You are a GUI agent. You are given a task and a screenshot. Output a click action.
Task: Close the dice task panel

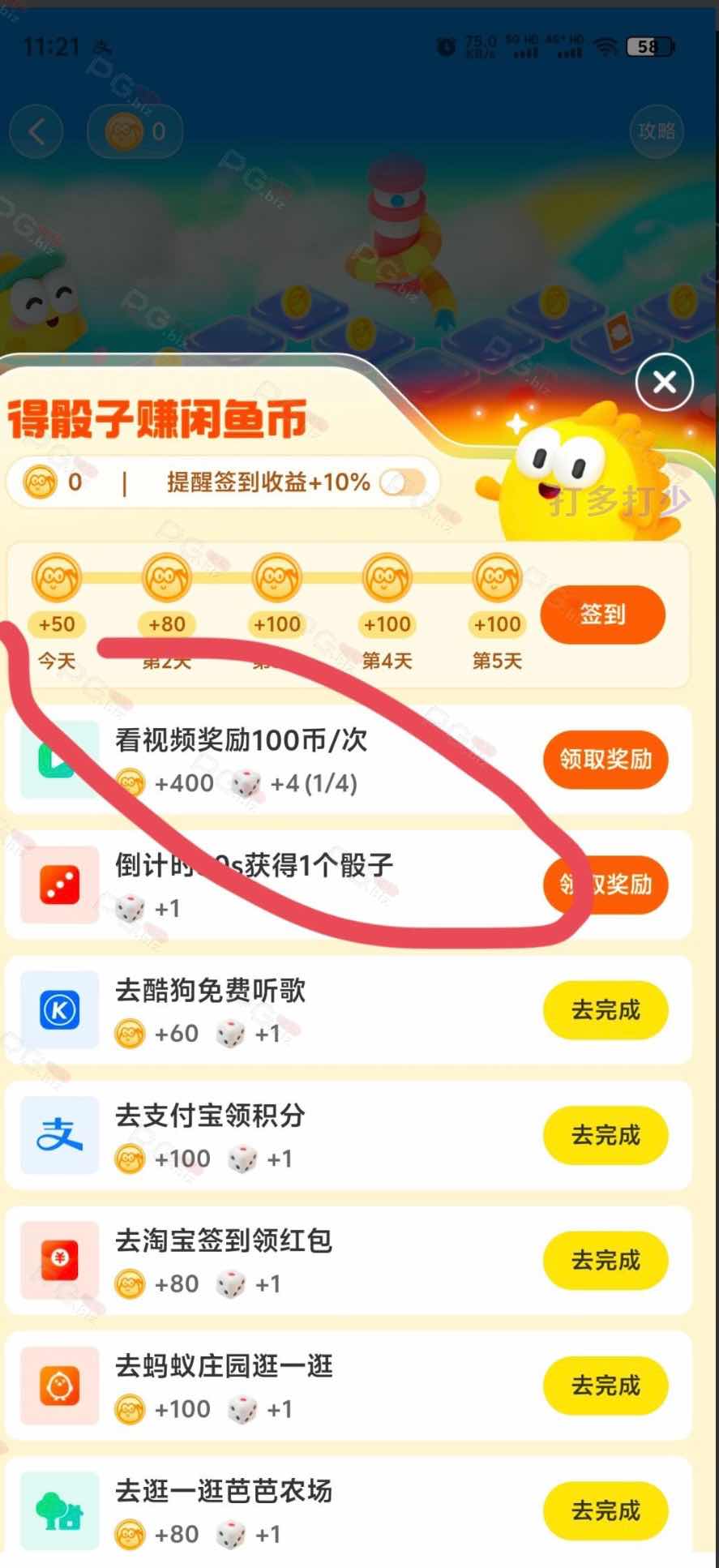click(x=664, y=382)
